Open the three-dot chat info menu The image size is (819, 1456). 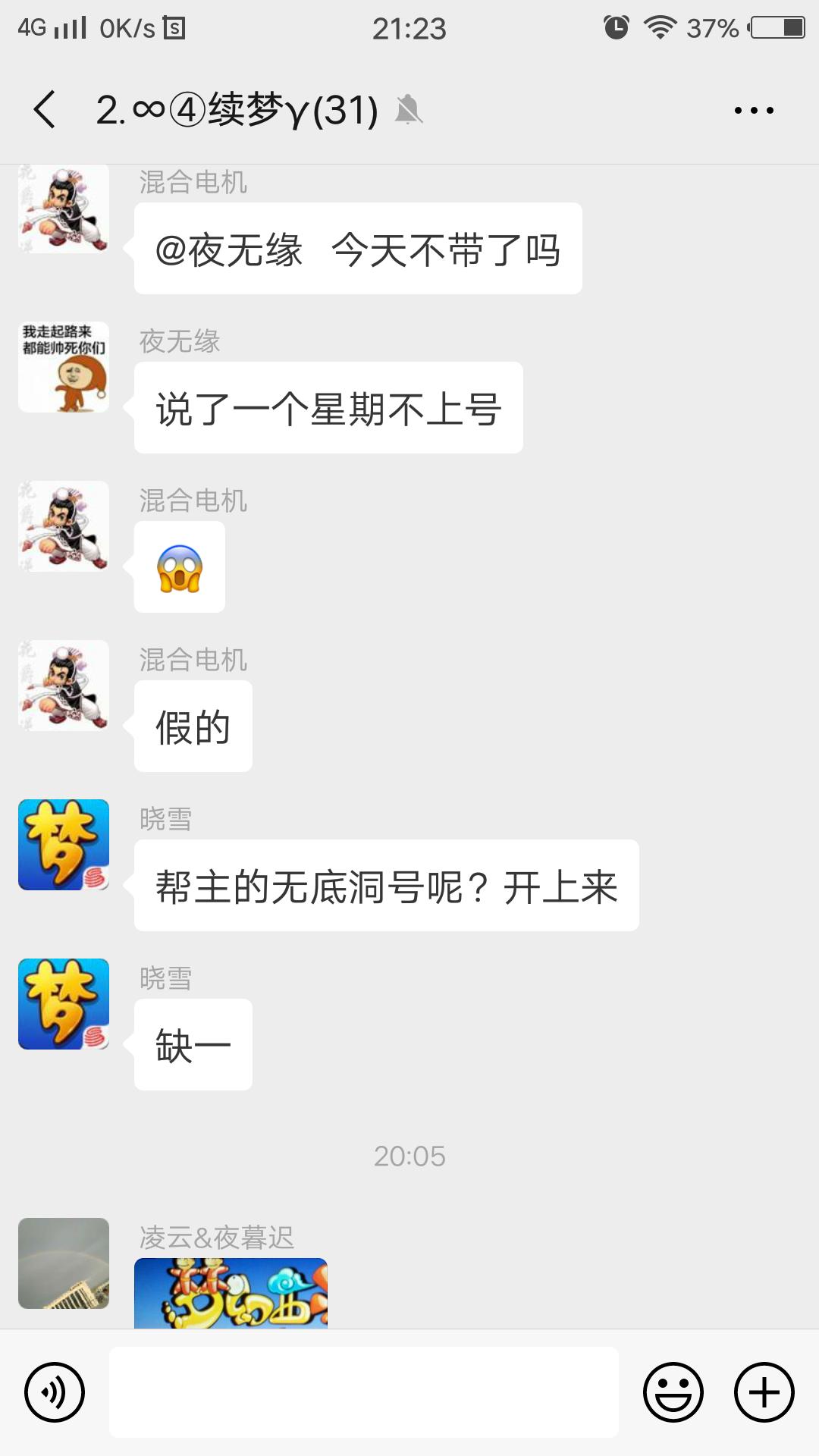pyautogui.click(x=754, y=111)
